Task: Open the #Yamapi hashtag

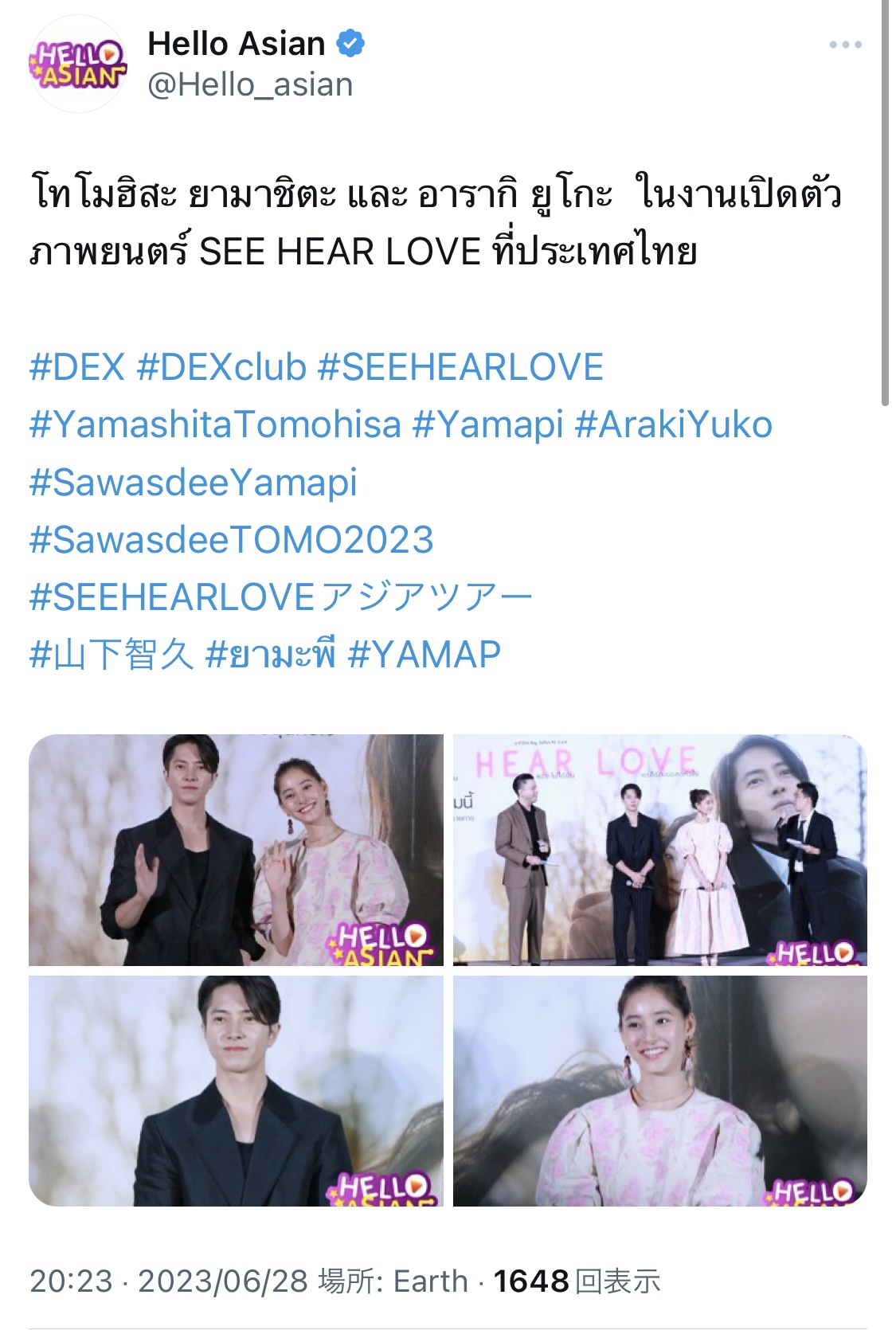Action: pos(487,424)
